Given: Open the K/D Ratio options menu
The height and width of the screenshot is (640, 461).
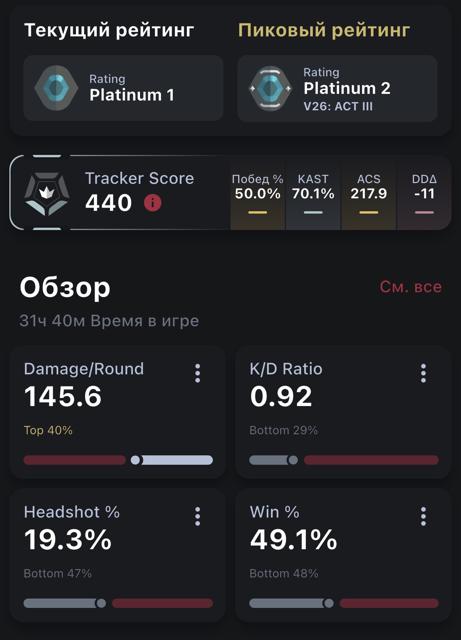Looking at the screenshot, I should tap(423, 373).
